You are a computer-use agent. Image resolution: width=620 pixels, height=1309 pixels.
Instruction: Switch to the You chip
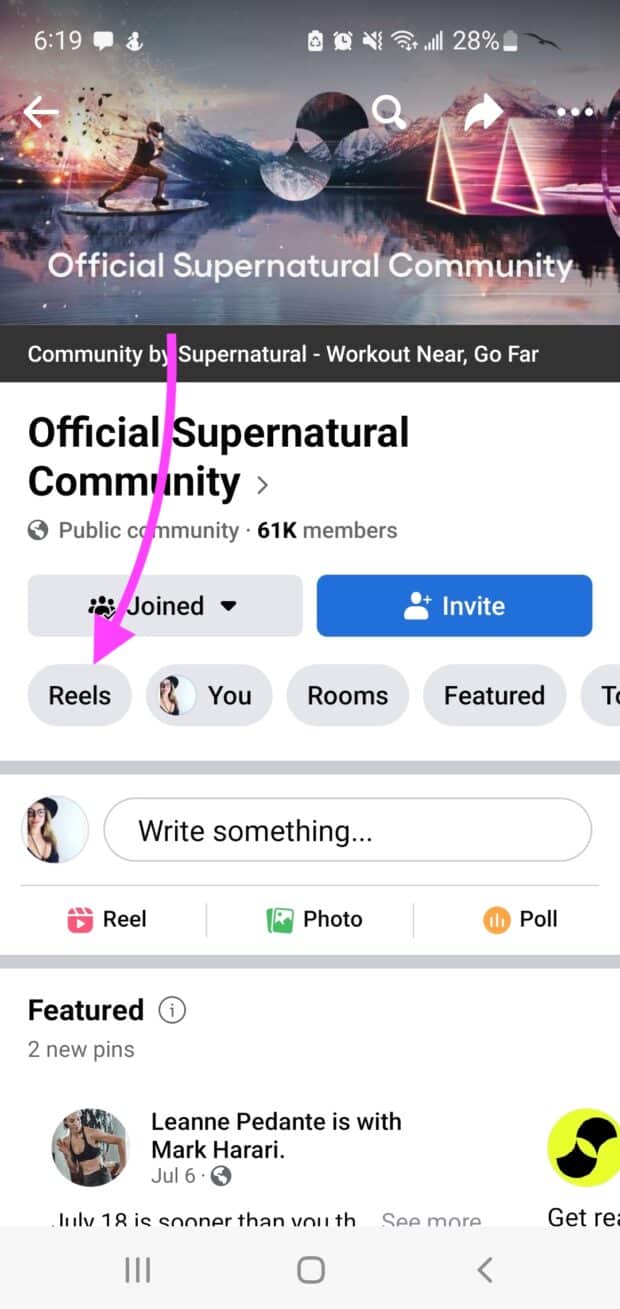click(x=209, y=695)
